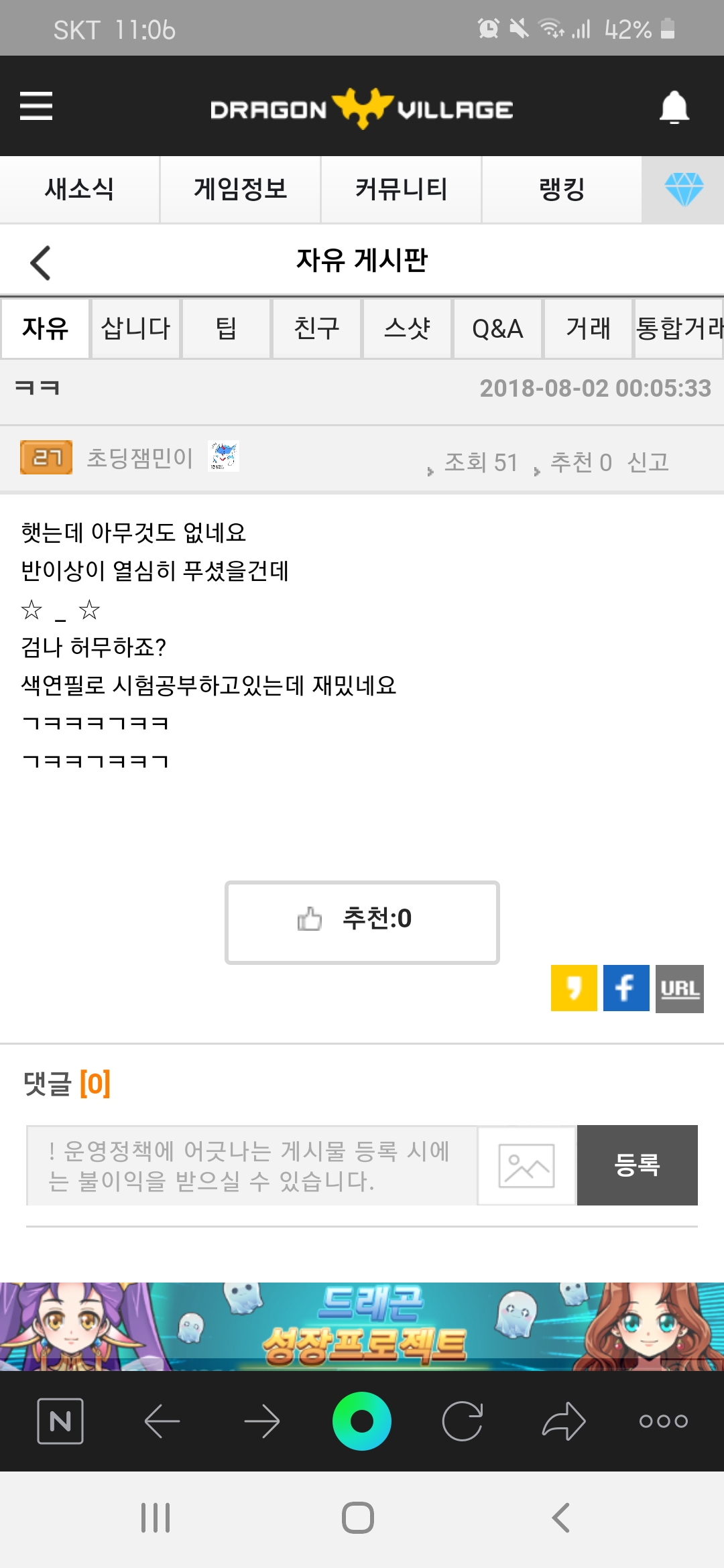This screenshot has height=1568, width=724.
Task: Submit comment with 등록 button
Action: (x=637, y=1165)
